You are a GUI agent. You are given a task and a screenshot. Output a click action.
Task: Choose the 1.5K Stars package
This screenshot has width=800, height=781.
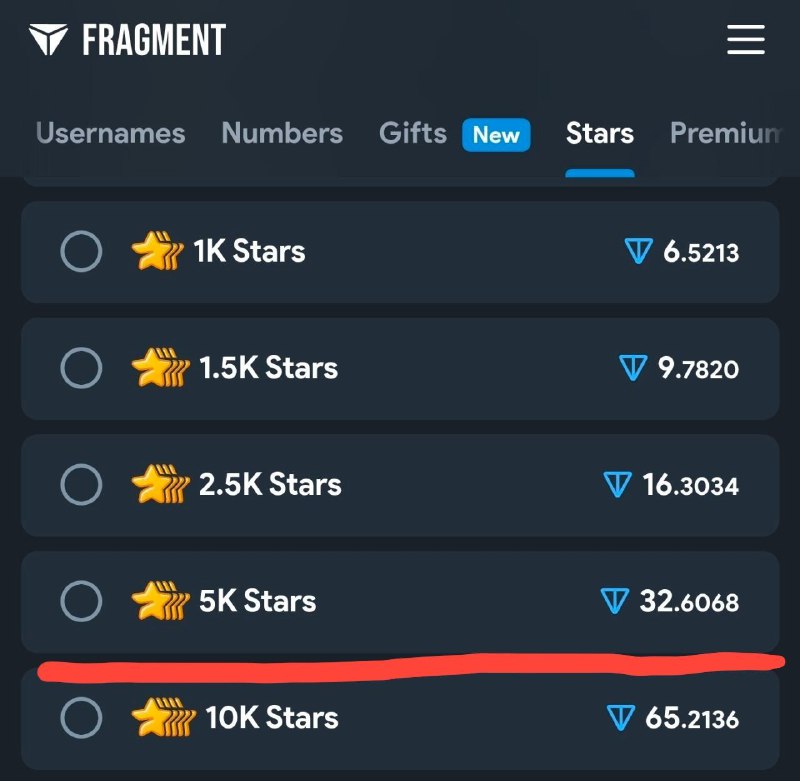coord(81,369)
